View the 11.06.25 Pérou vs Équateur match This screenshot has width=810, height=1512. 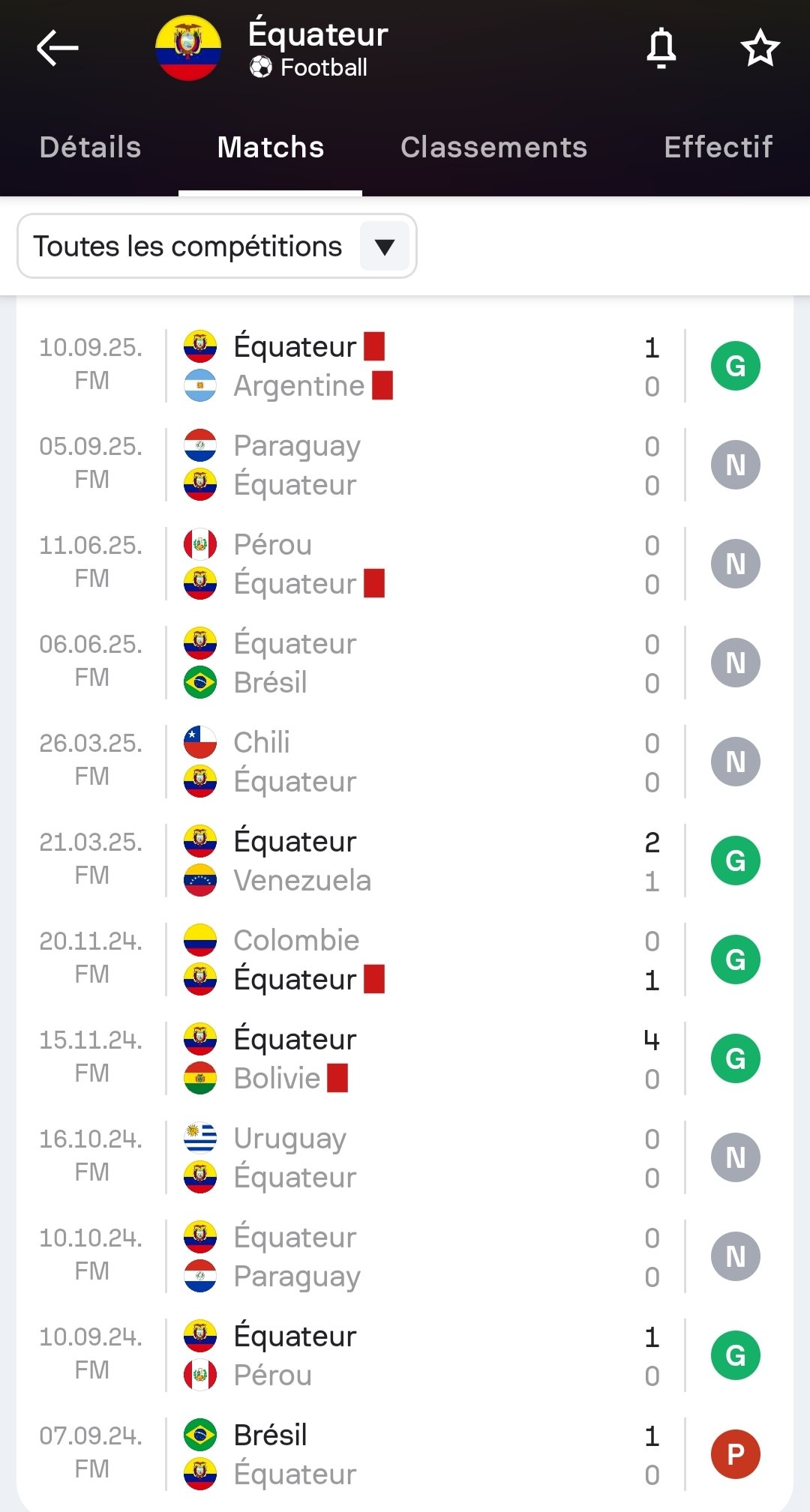(405, 564)
